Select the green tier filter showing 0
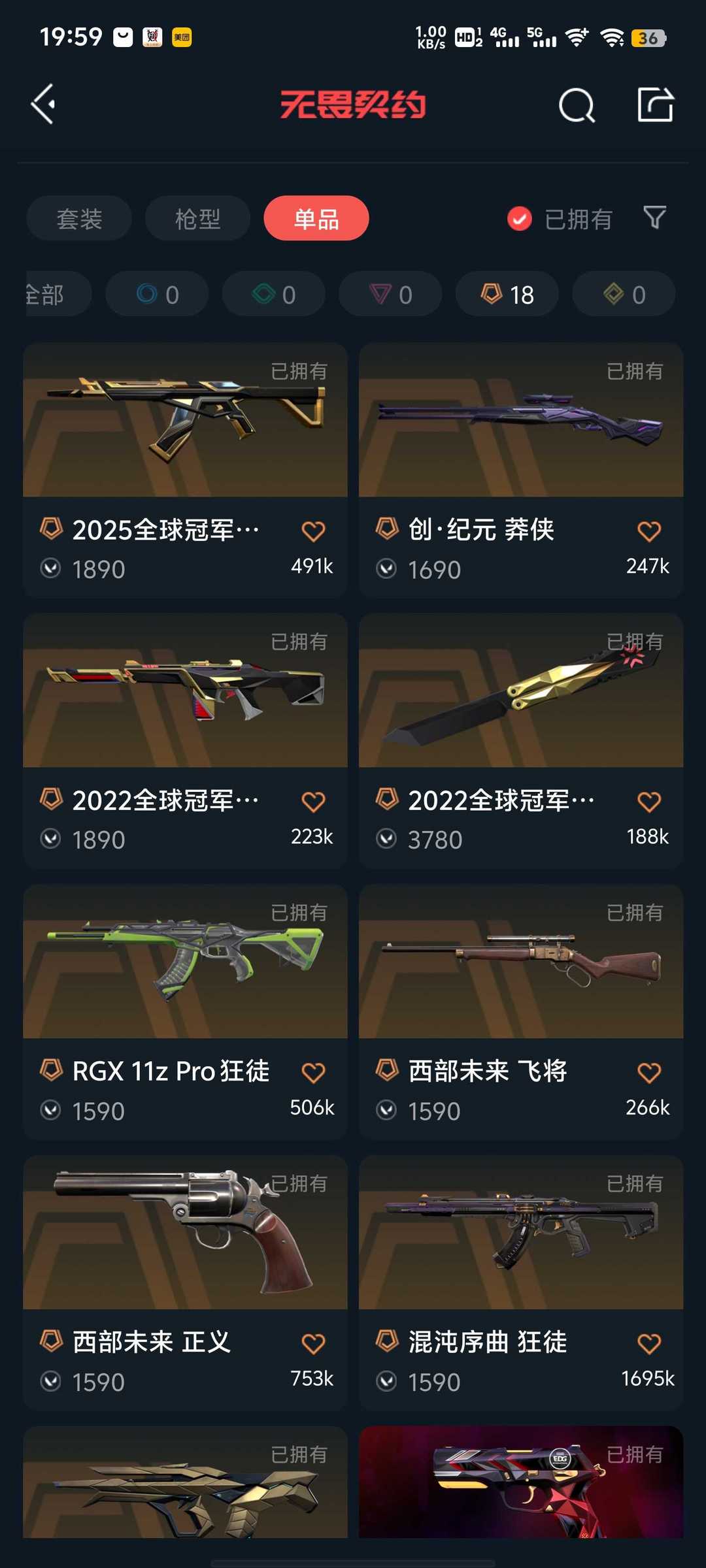Viewport: 706px width, 1568px height. [273, 294]
